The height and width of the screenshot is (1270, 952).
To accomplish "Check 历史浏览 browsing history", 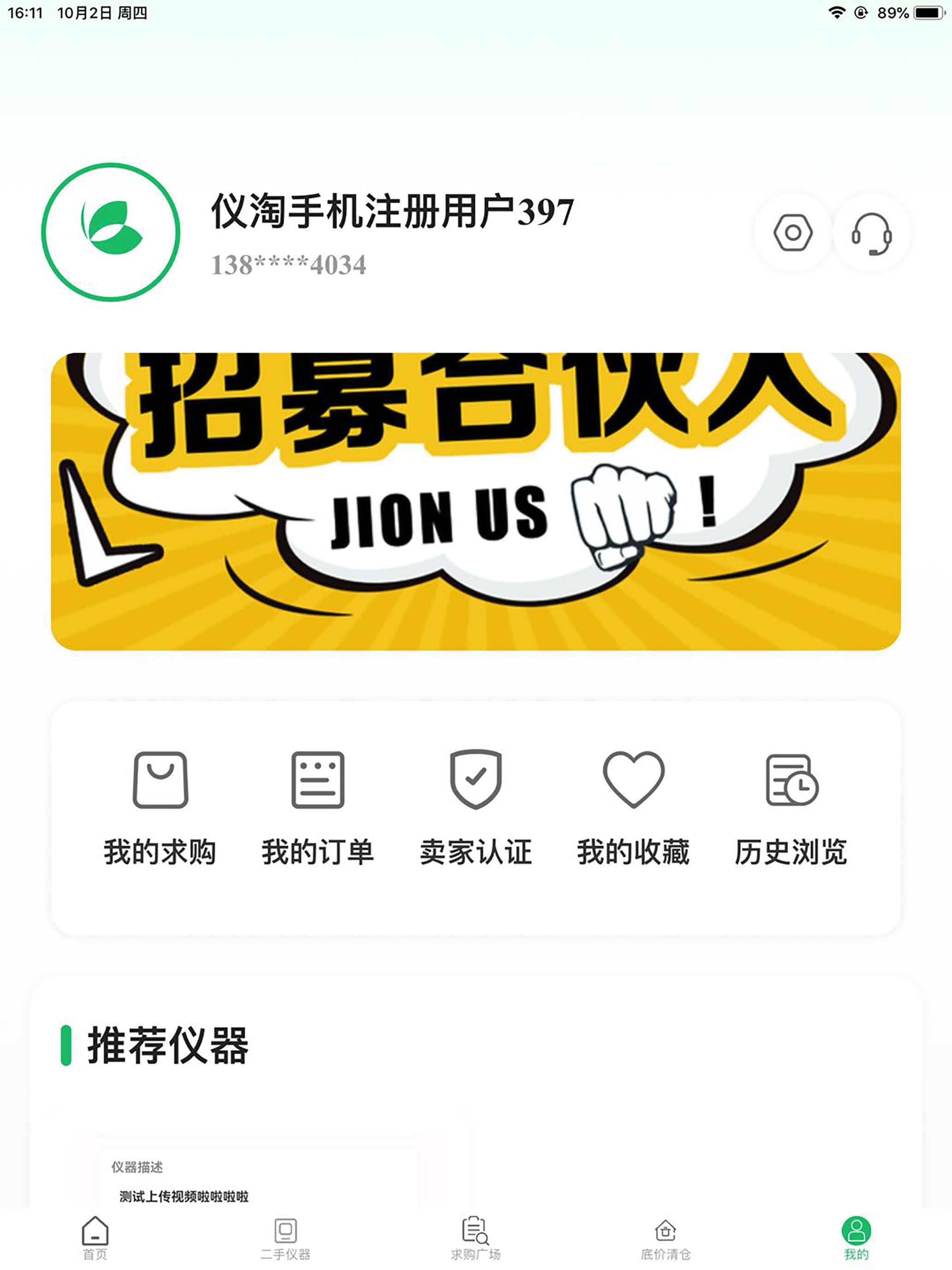I will pyautogui.click(x=791, y=808).
